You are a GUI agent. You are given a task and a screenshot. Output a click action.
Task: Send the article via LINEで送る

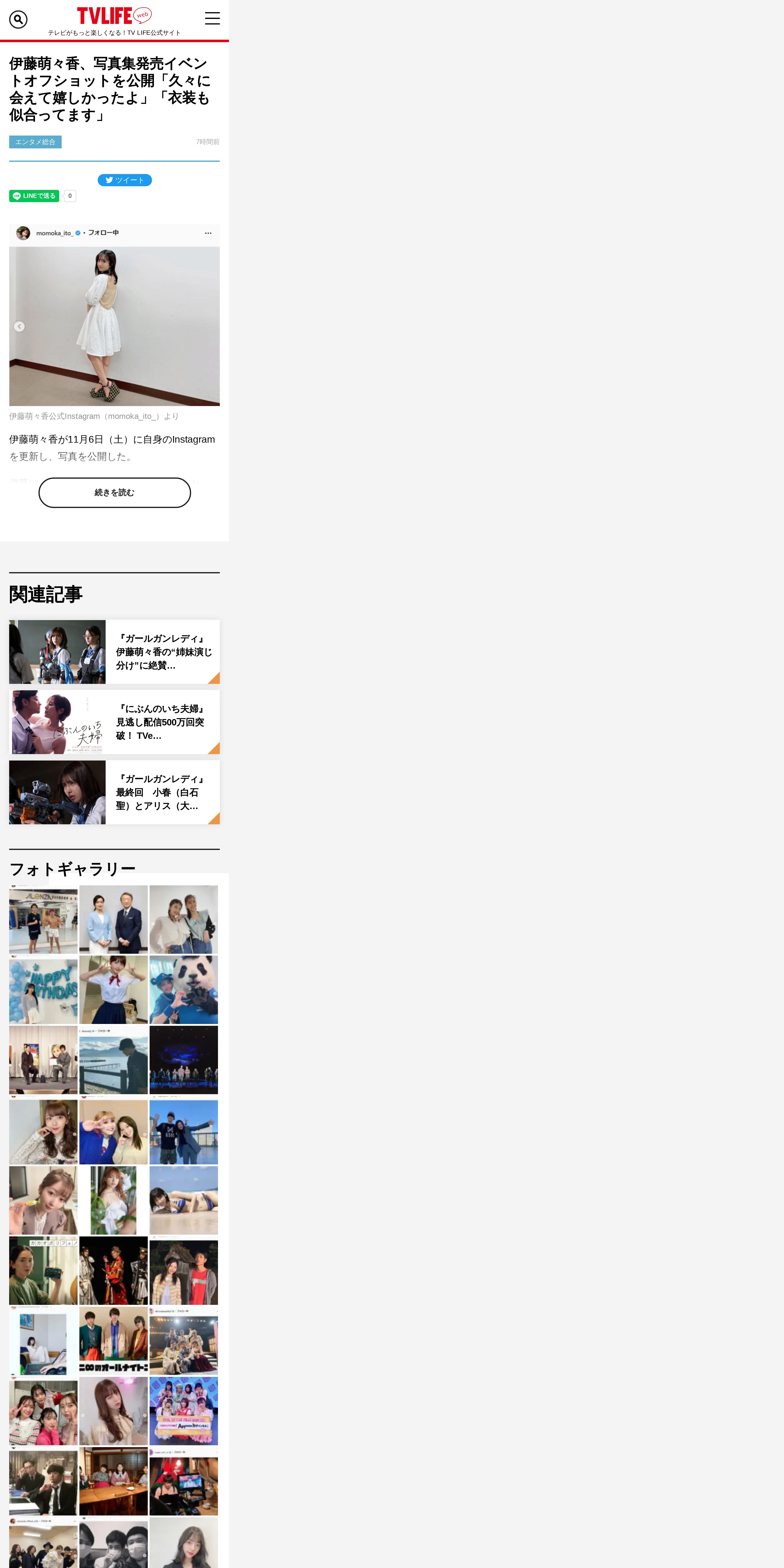(34, 196)
